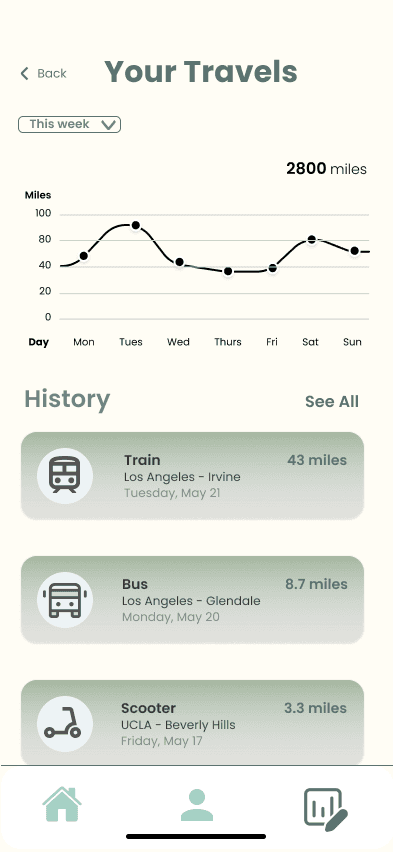Switch to the Profile tab
This screenshot has width=393, height=852.
tap(197, 805)
